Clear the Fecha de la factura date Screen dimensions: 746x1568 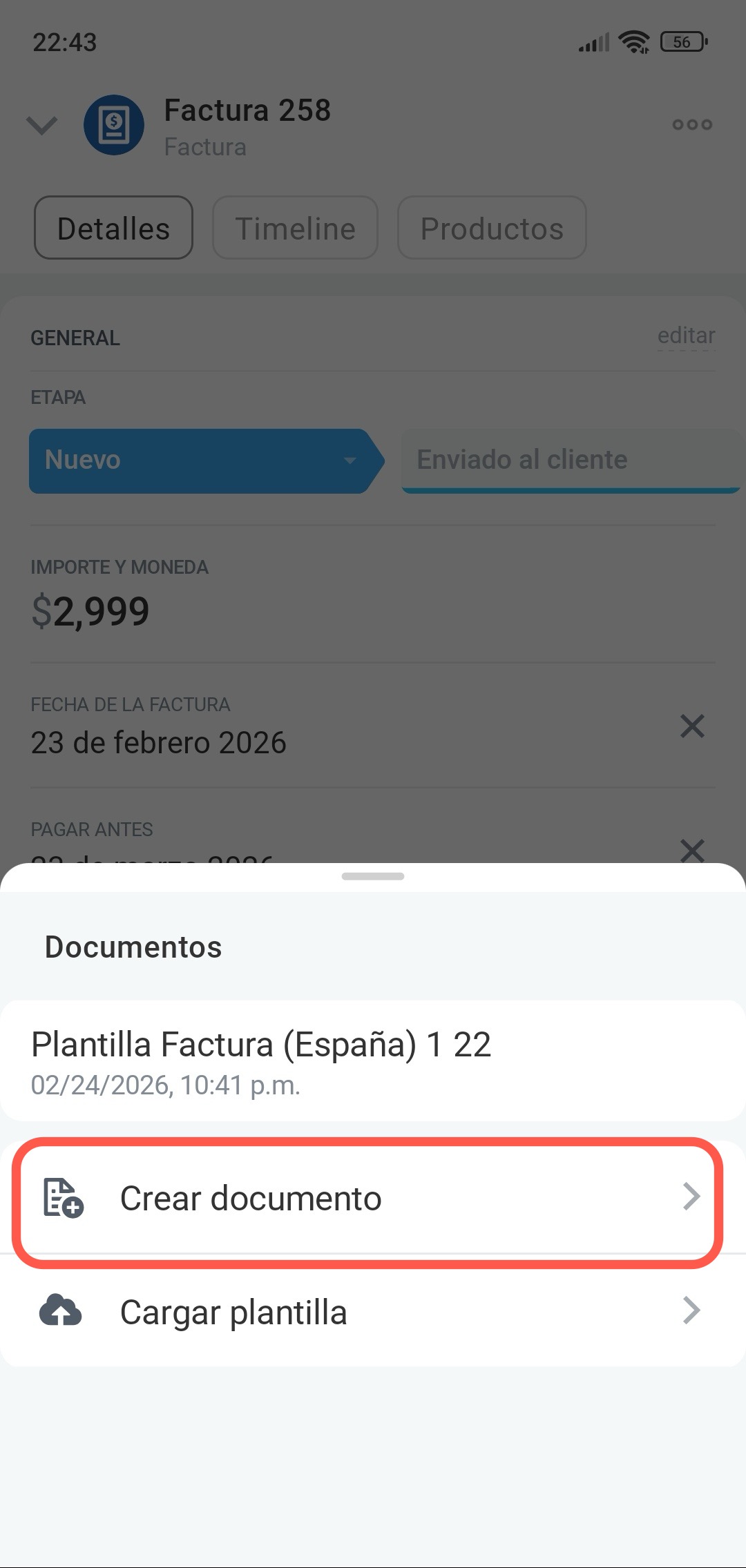coord(692,726)
